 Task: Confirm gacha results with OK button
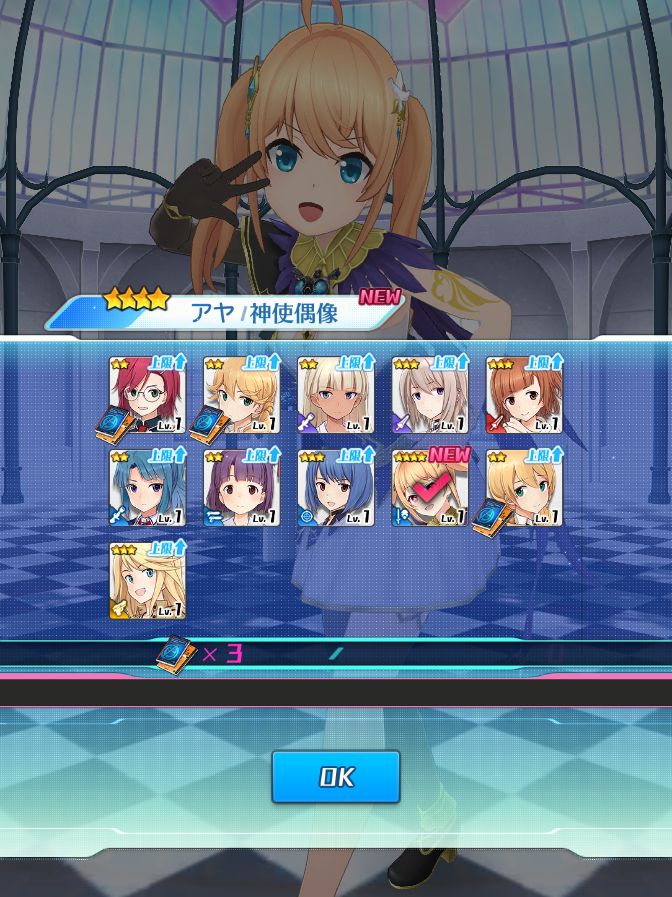[336, 777]
